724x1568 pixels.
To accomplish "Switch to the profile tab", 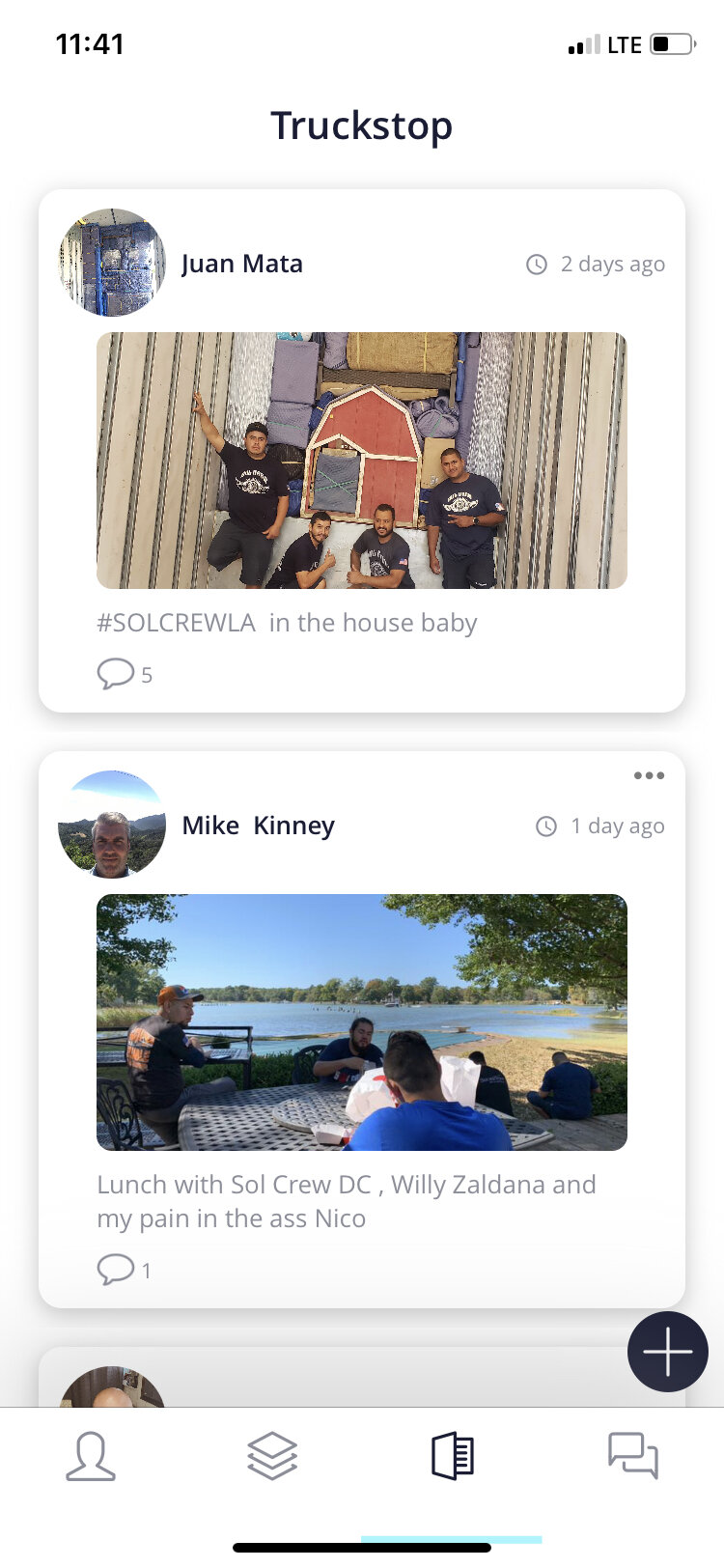I will click(x=91, y=1456).
